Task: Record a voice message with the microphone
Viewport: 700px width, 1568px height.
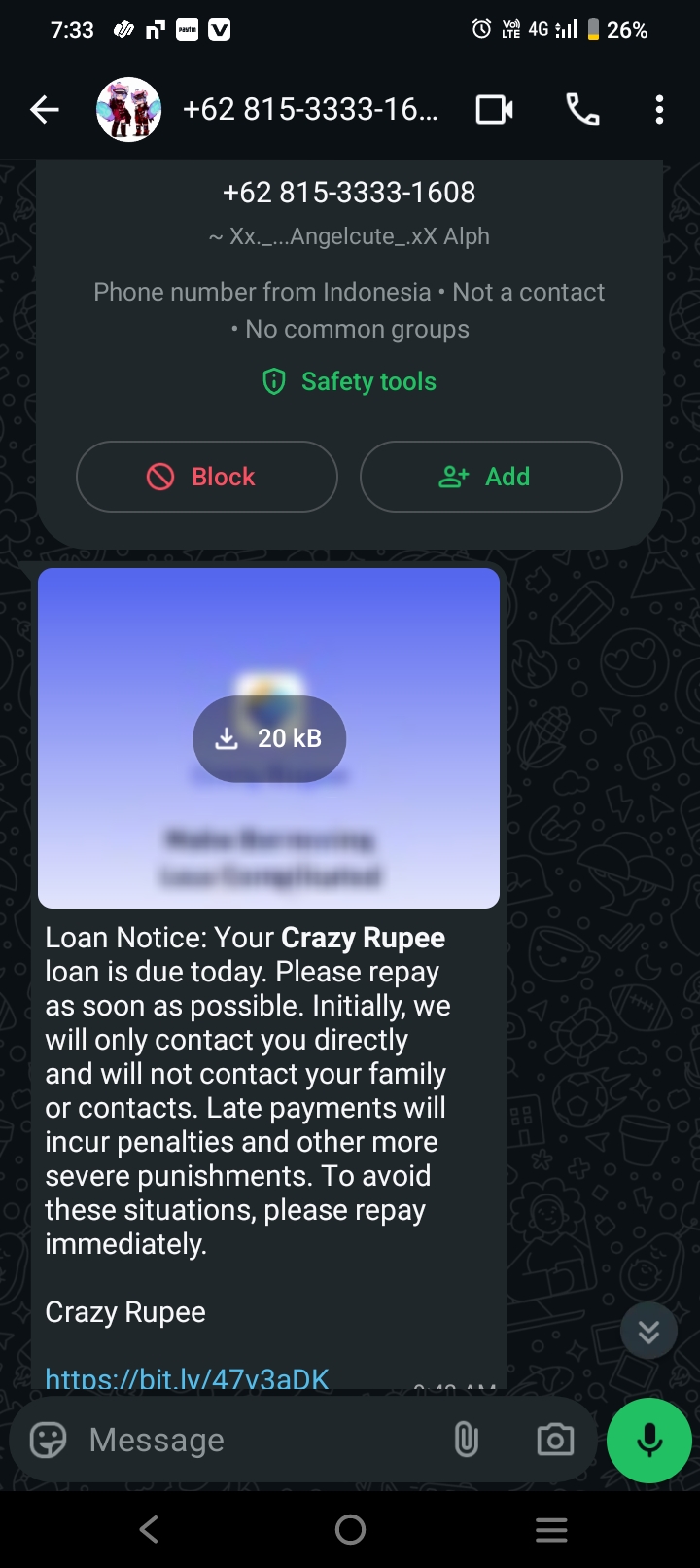Action: pos(648,1440)
